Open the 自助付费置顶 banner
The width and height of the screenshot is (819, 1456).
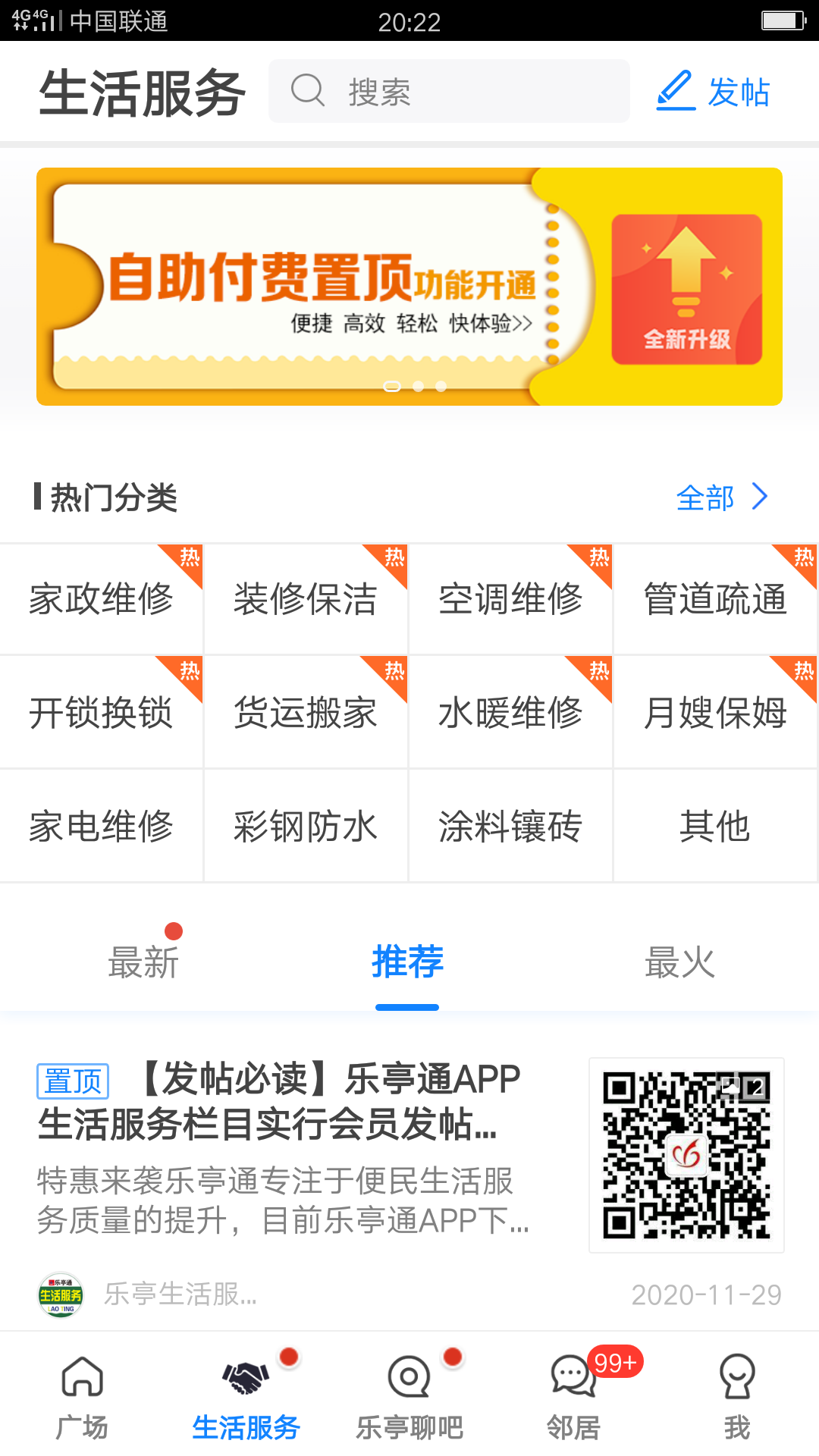pyautogui.click(x=409, y=287)
